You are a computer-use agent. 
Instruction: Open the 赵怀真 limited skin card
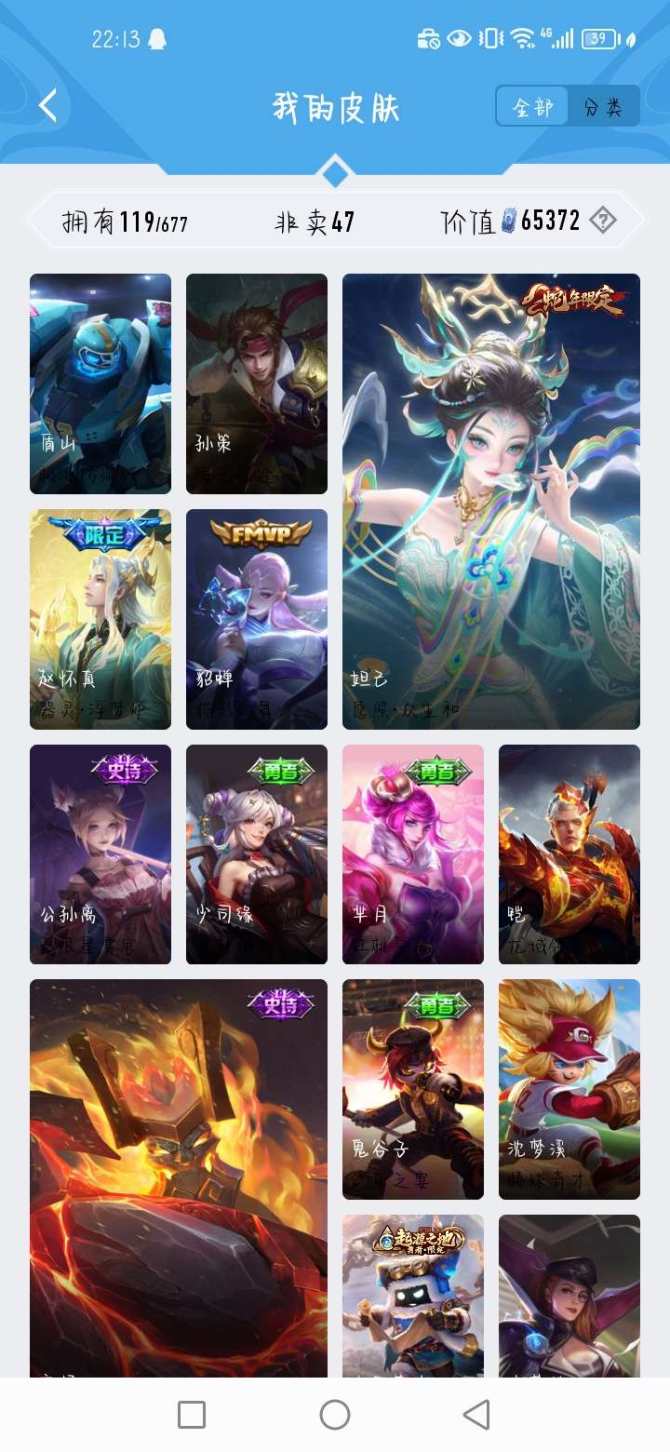pos(100,619)
